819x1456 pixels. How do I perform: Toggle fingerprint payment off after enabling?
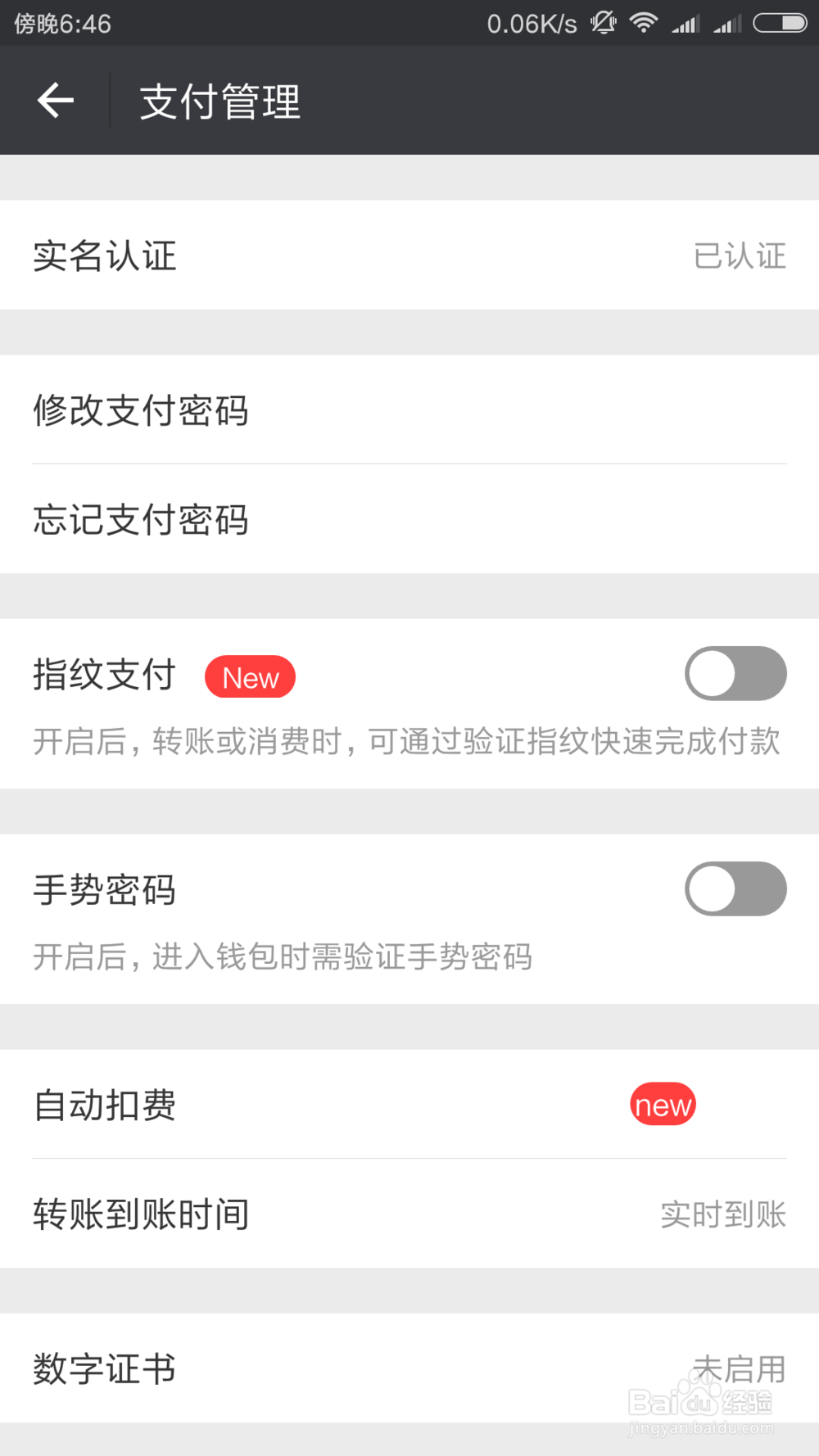[x=735, y=674]
